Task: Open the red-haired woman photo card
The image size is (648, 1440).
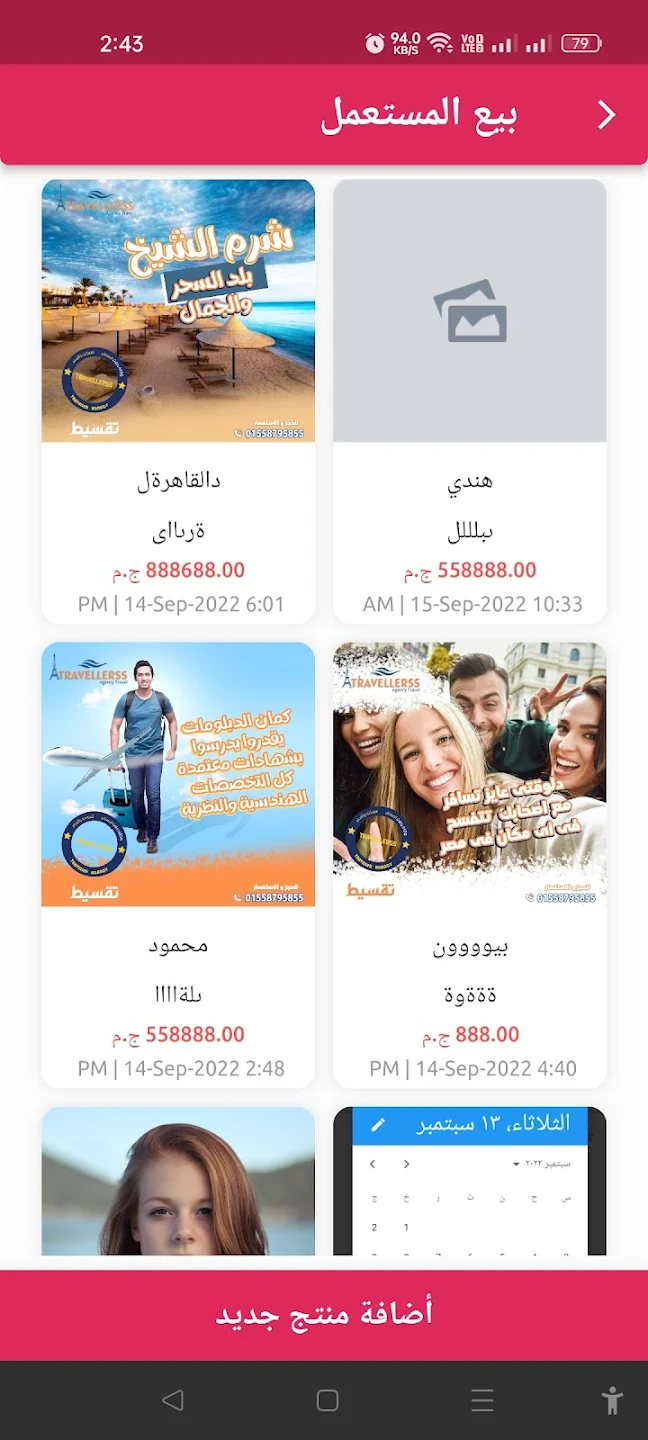Action: 178,1180
